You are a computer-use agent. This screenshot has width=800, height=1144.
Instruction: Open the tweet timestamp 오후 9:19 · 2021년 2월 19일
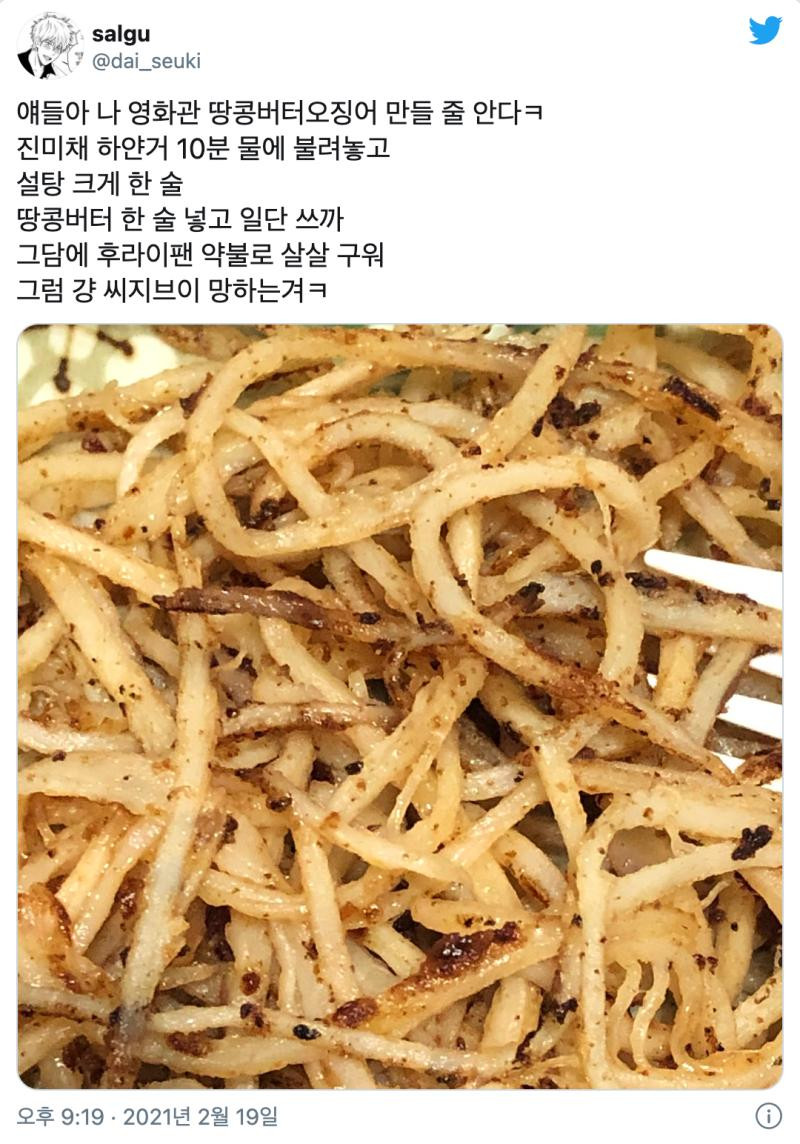point(148,1115)
